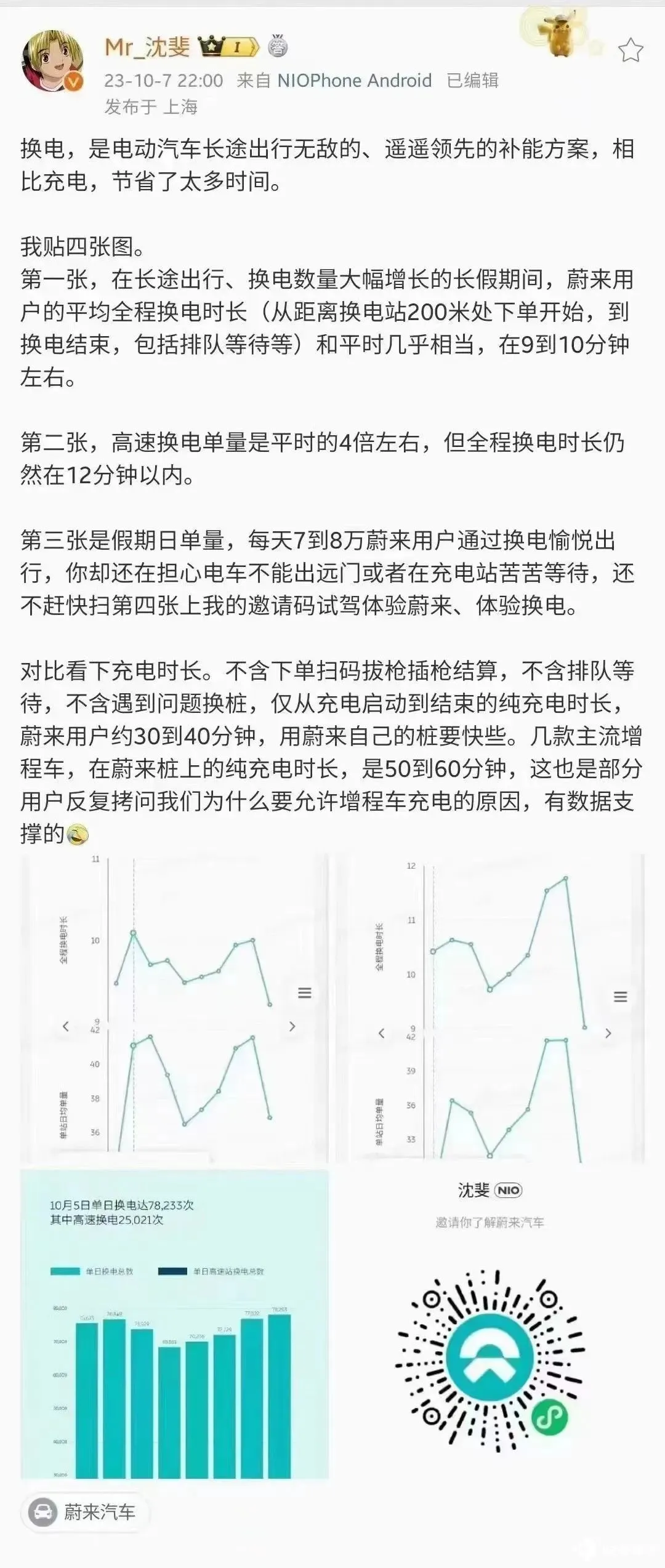Open the first line chart image
Viewport: 665px width, 1568px height.
(174, 1008)
